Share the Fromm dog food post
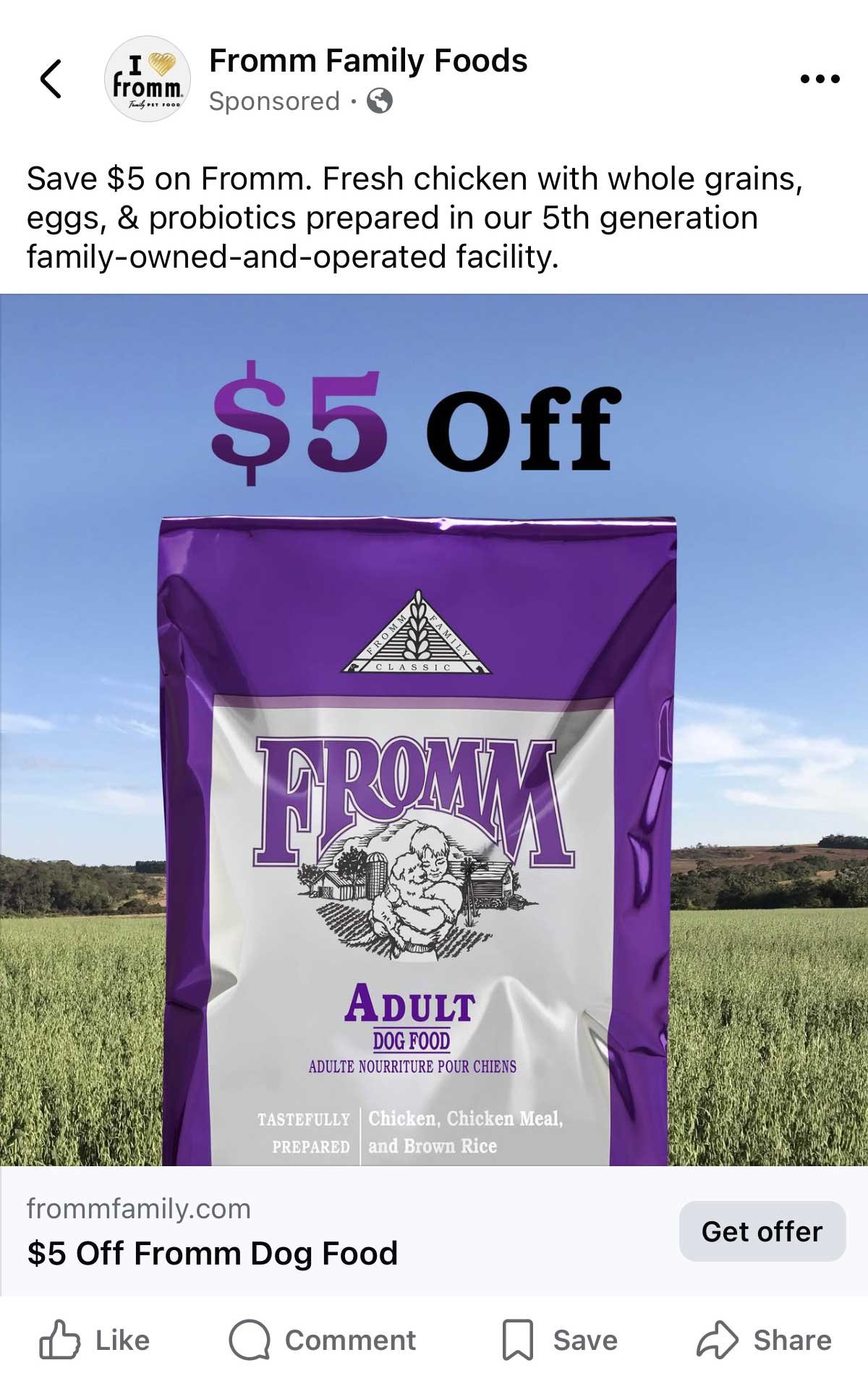The width and height of the screenshot is (868, 1389). tap(764, 1341)
